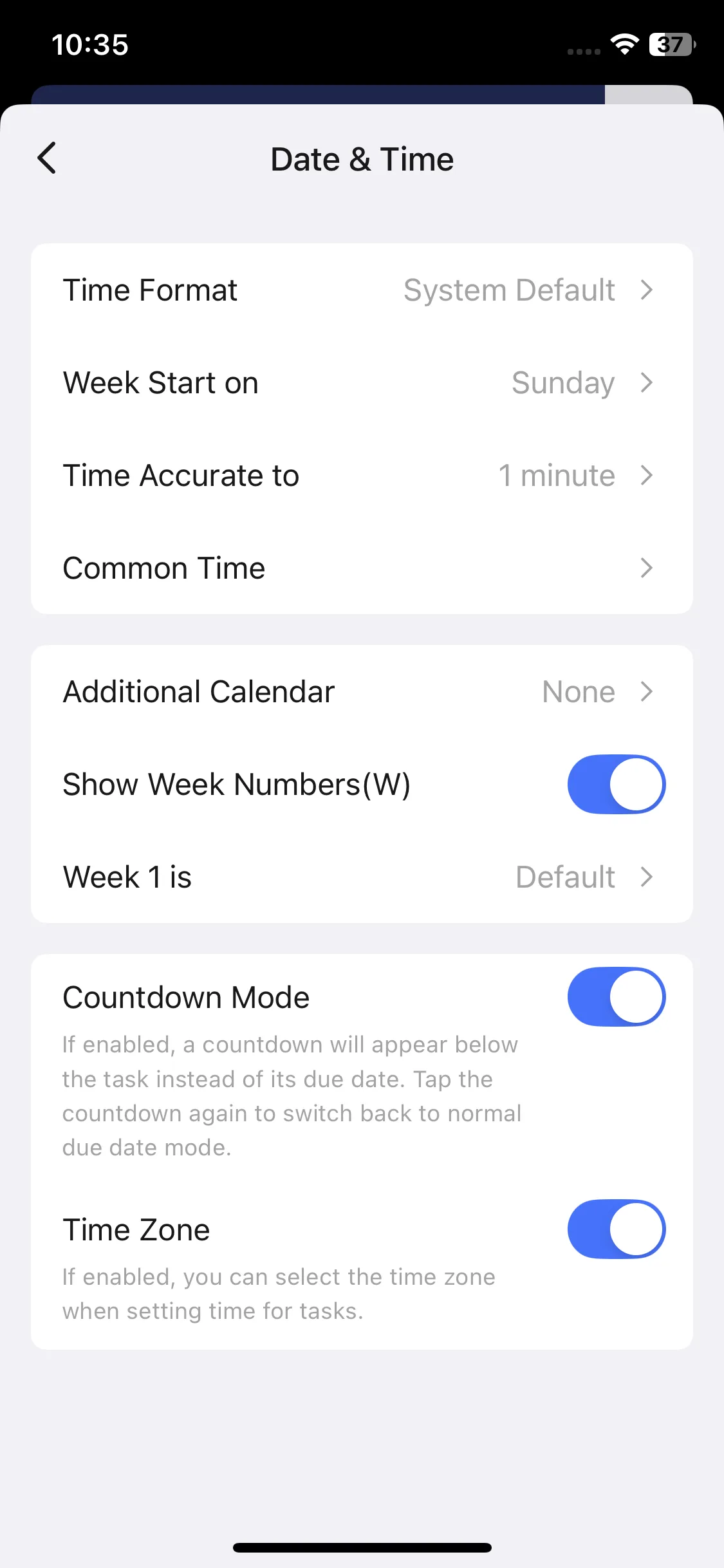Select an Additional Calendar
The height and width of the screenshot is (1568, 724).
coord(362,692)
